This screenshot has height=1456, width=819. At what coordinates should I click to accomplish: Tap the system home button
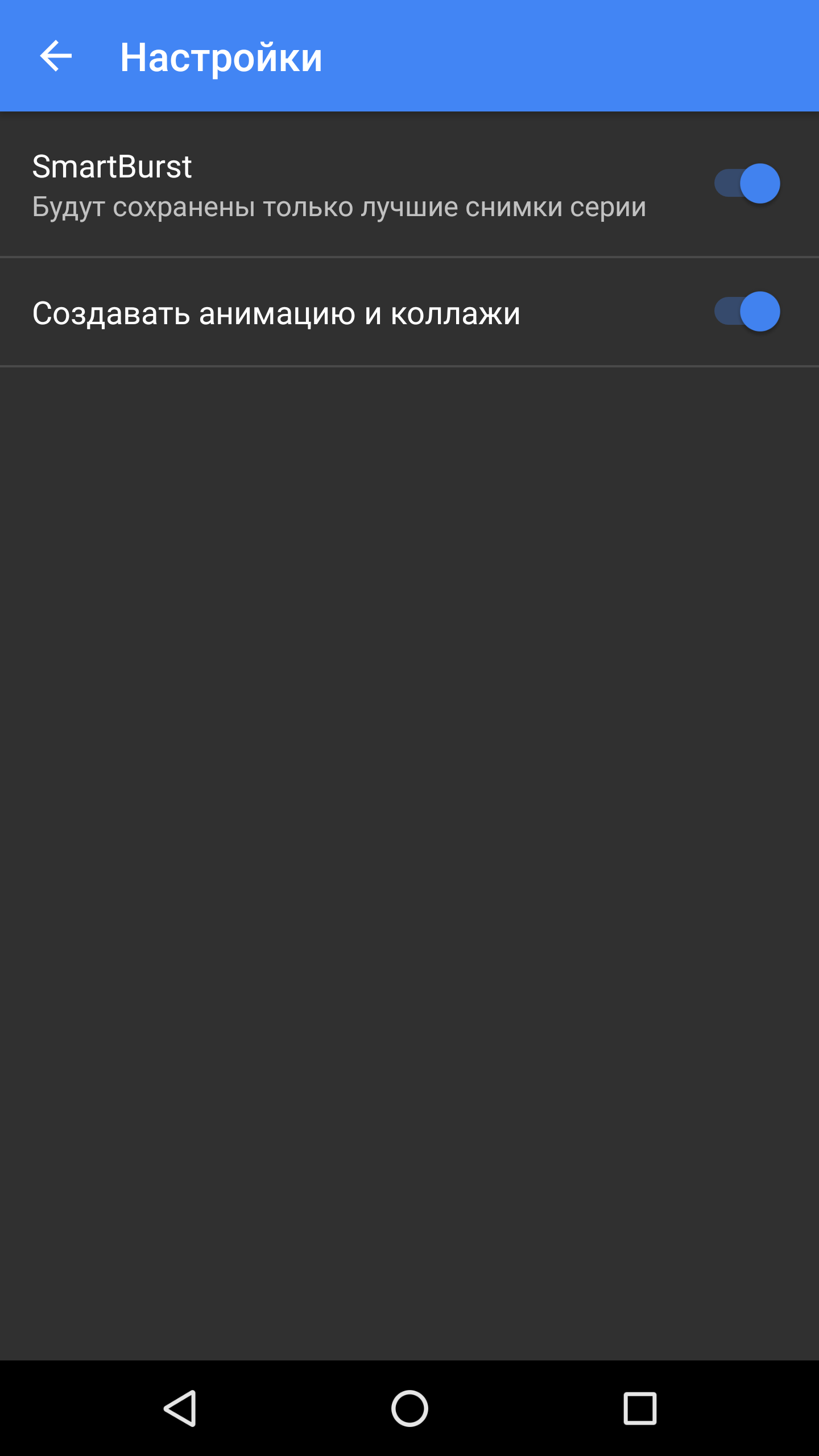coord(409,1408)
